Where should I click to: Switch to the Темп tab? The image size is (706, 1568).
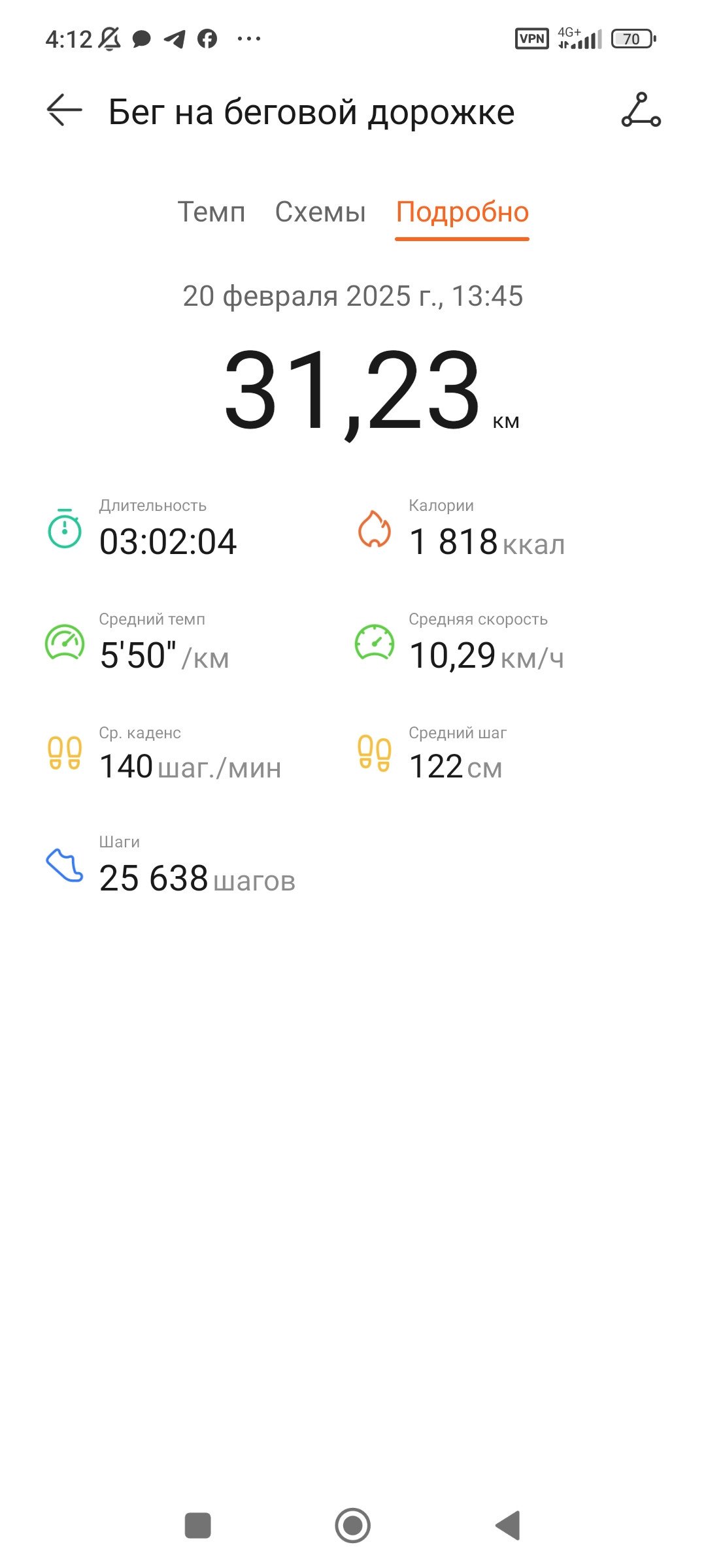[x=211, y=212]
